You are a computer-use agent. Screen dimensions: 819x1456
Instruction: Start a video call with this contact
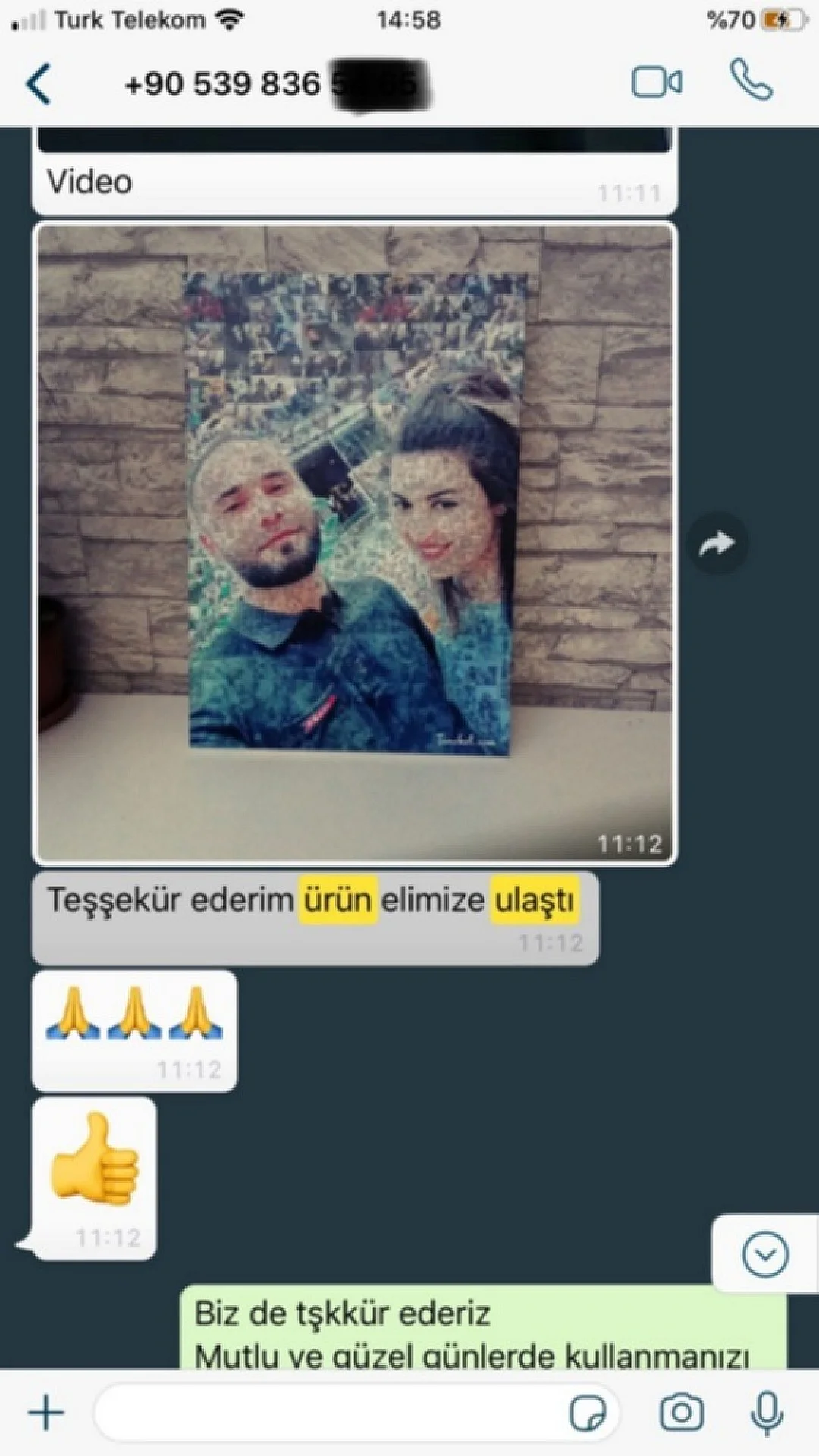(658, 83)
